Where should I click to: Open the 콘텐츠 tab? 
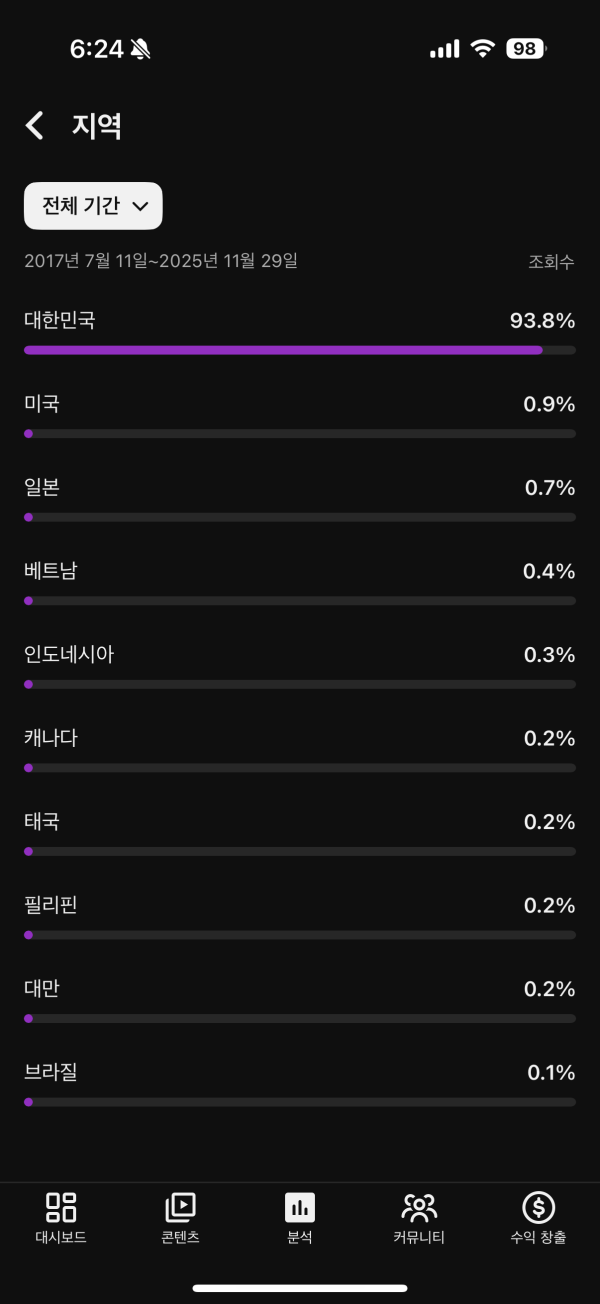click(x=180, y=1217)
